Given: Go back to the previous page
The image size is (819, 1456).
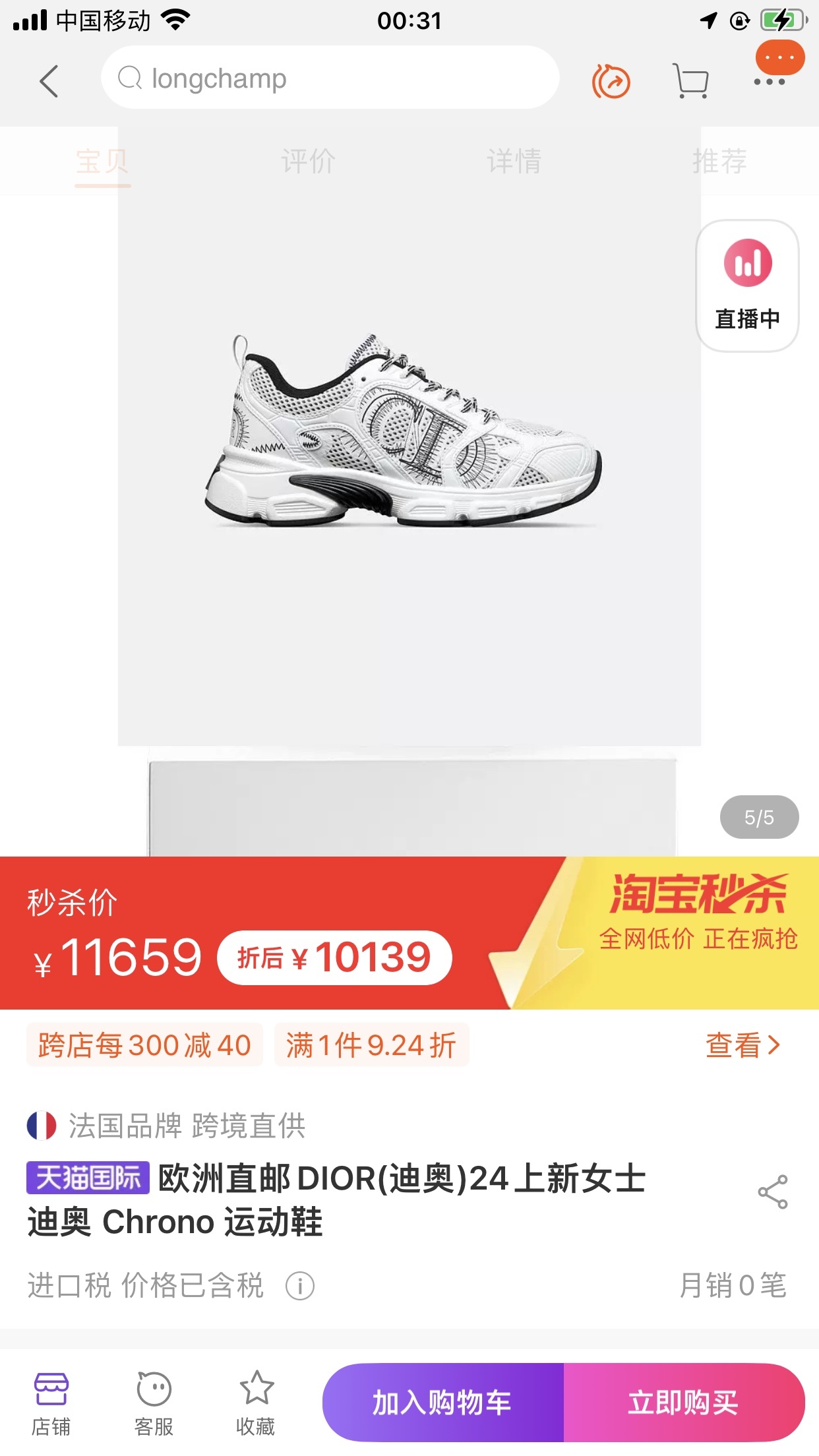Looking at the screenshot, I should [49, 80].
